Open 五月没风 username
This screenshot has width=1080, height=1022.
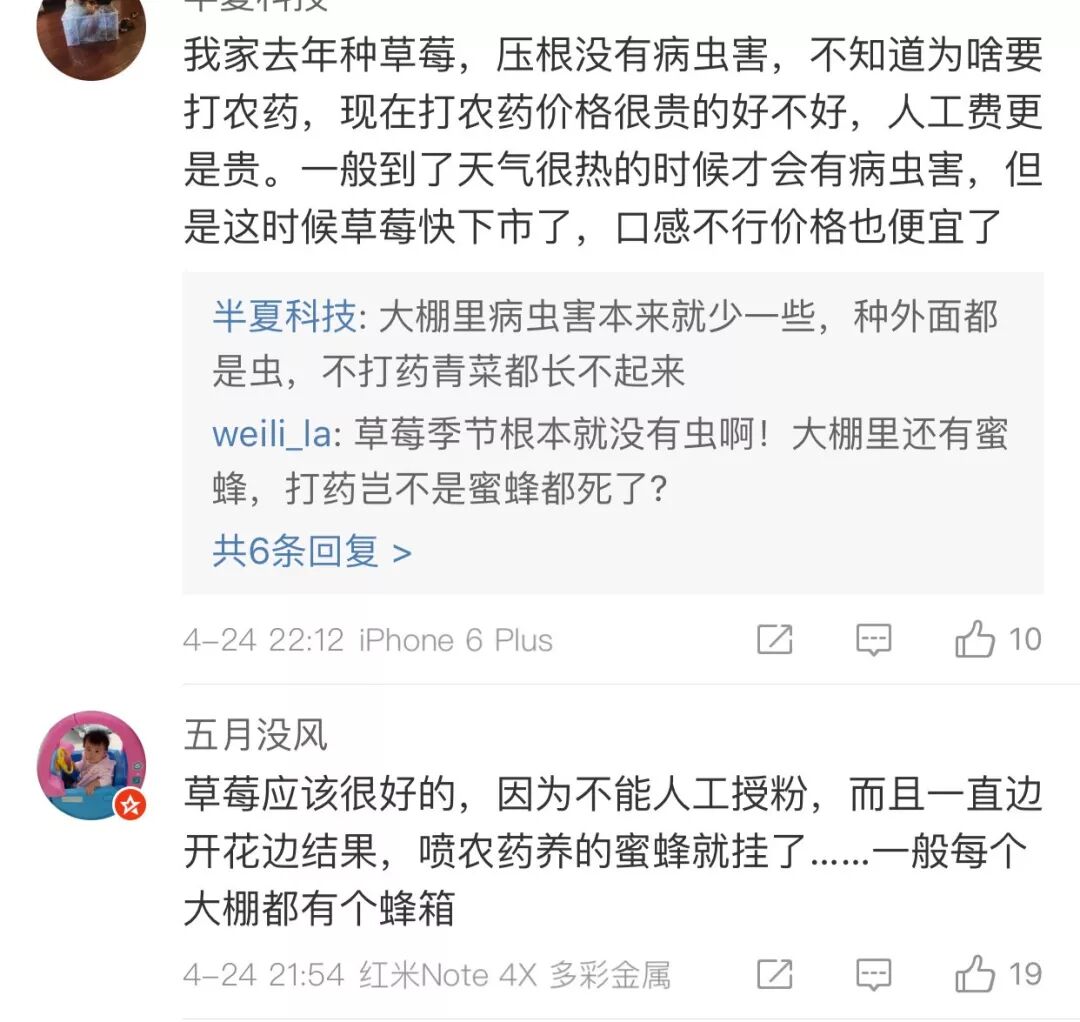[x=255, y=737]
